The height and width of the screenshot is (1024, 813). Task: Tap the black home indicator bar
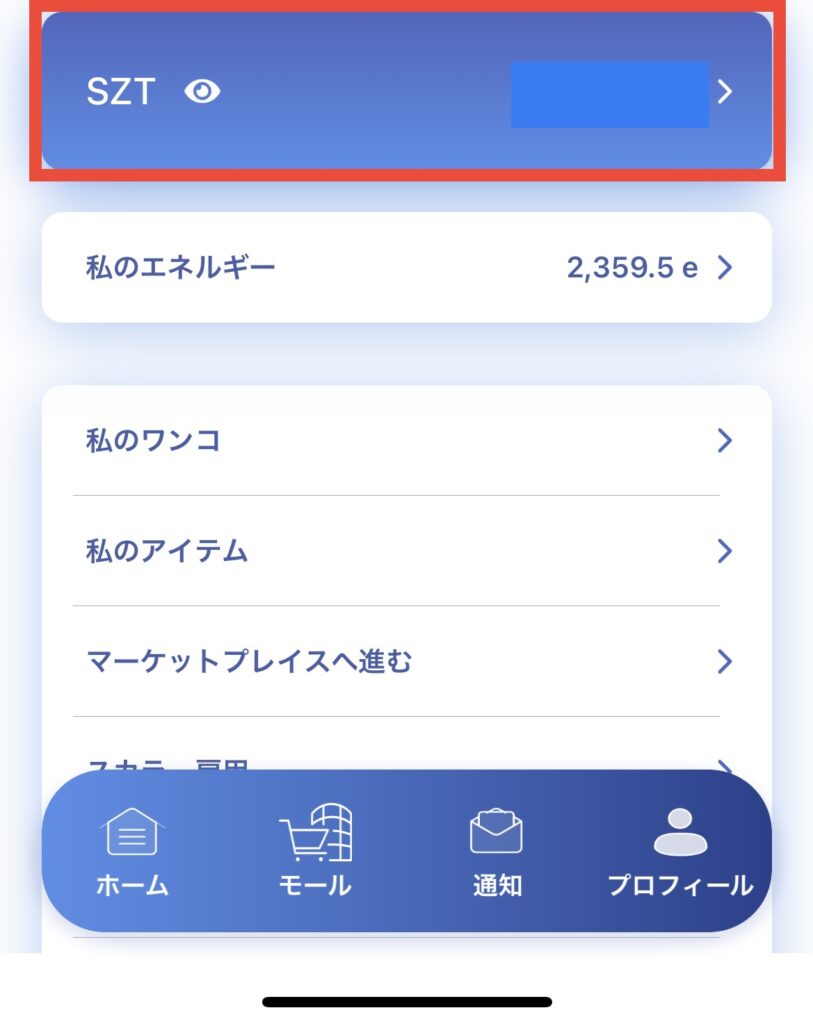[x=406, y=1000]
